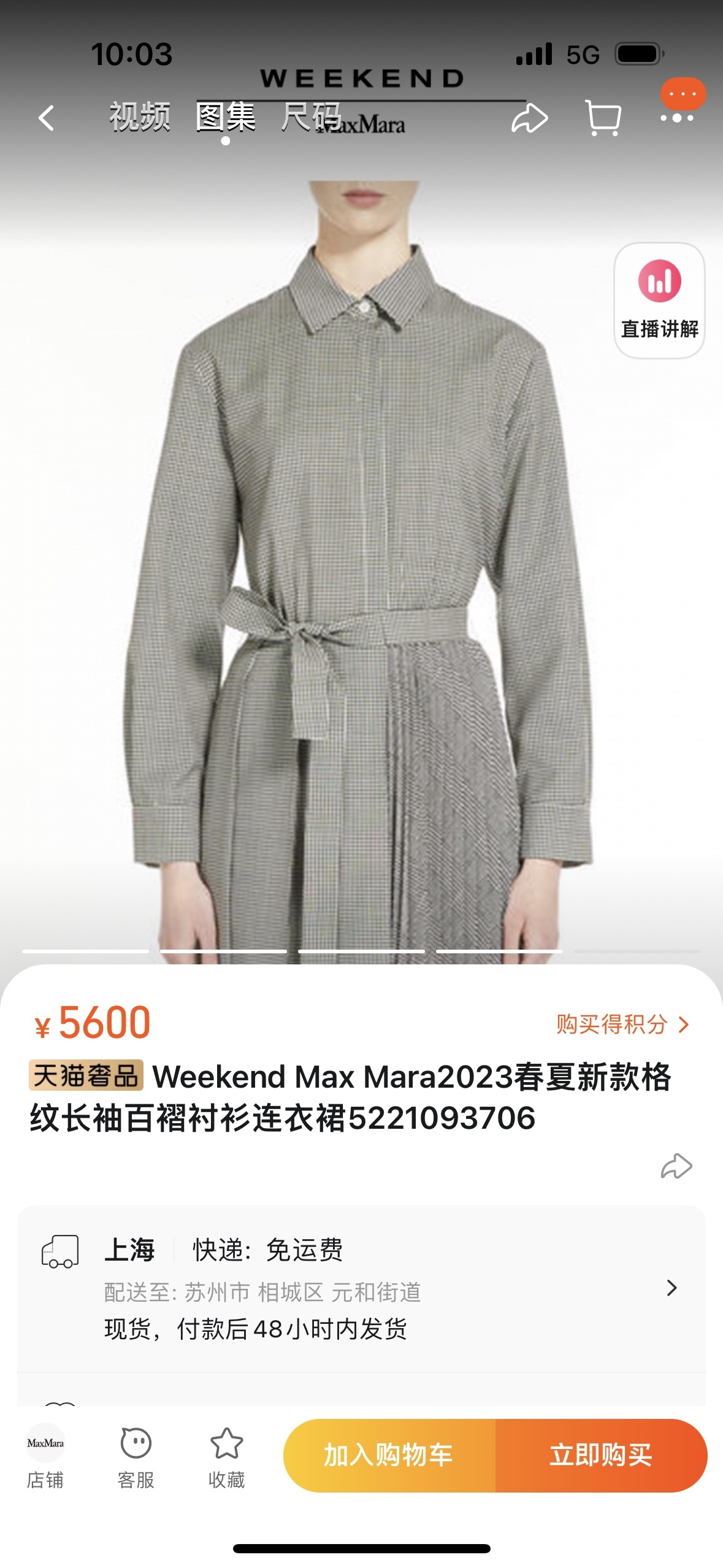Contact 客服 customer service
This screenshot has width=723, height=1568.
click(x=136, y=1456)
